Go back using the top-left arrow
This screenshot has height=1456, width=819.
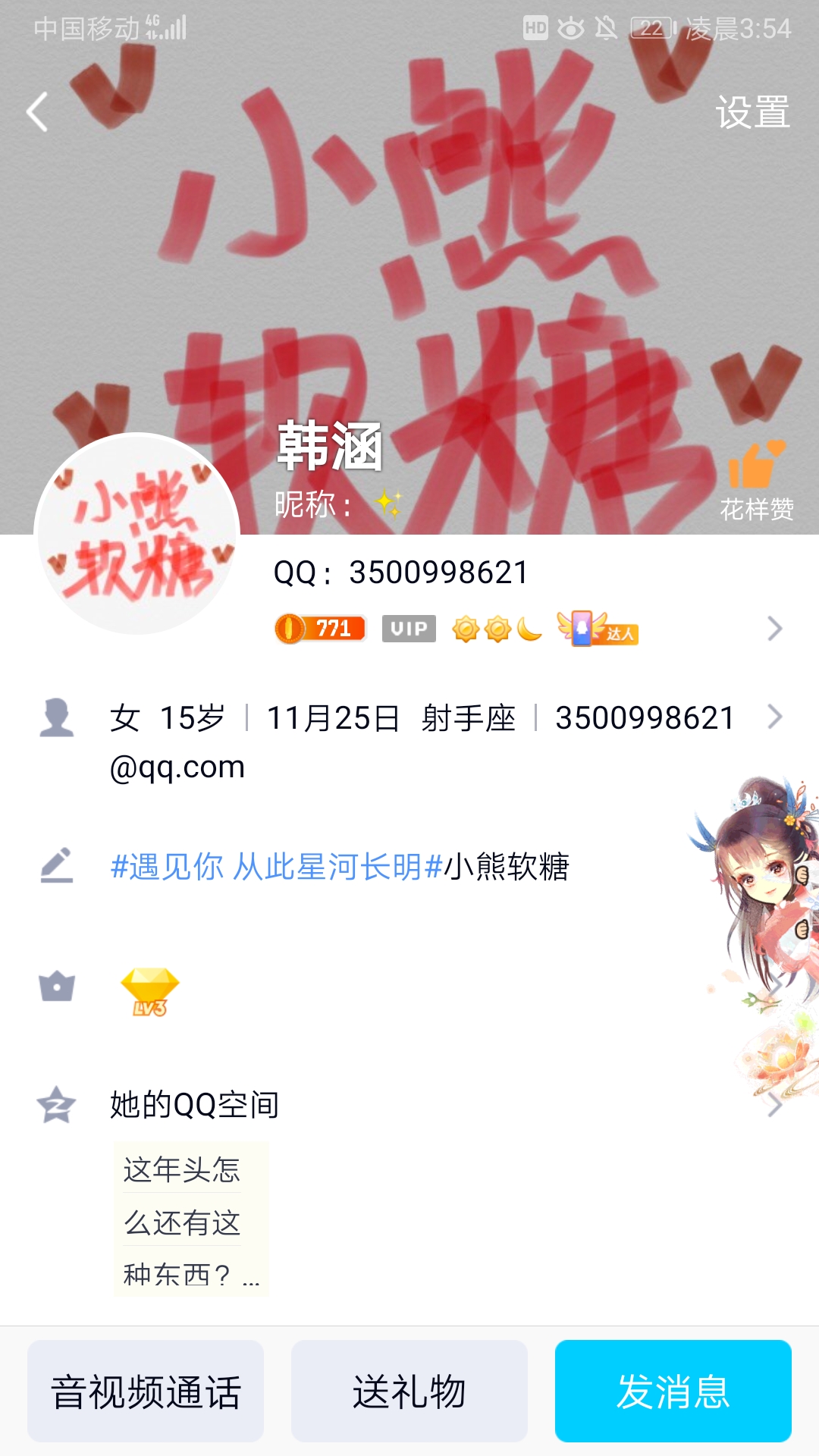(38, 112)
